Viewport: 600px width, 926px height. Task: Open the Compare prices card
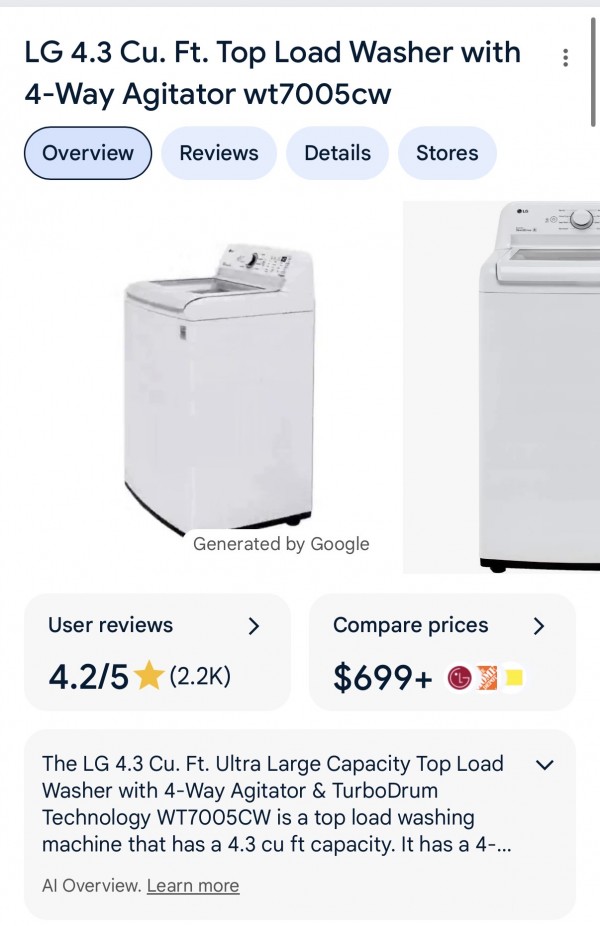tap(442, 652)
